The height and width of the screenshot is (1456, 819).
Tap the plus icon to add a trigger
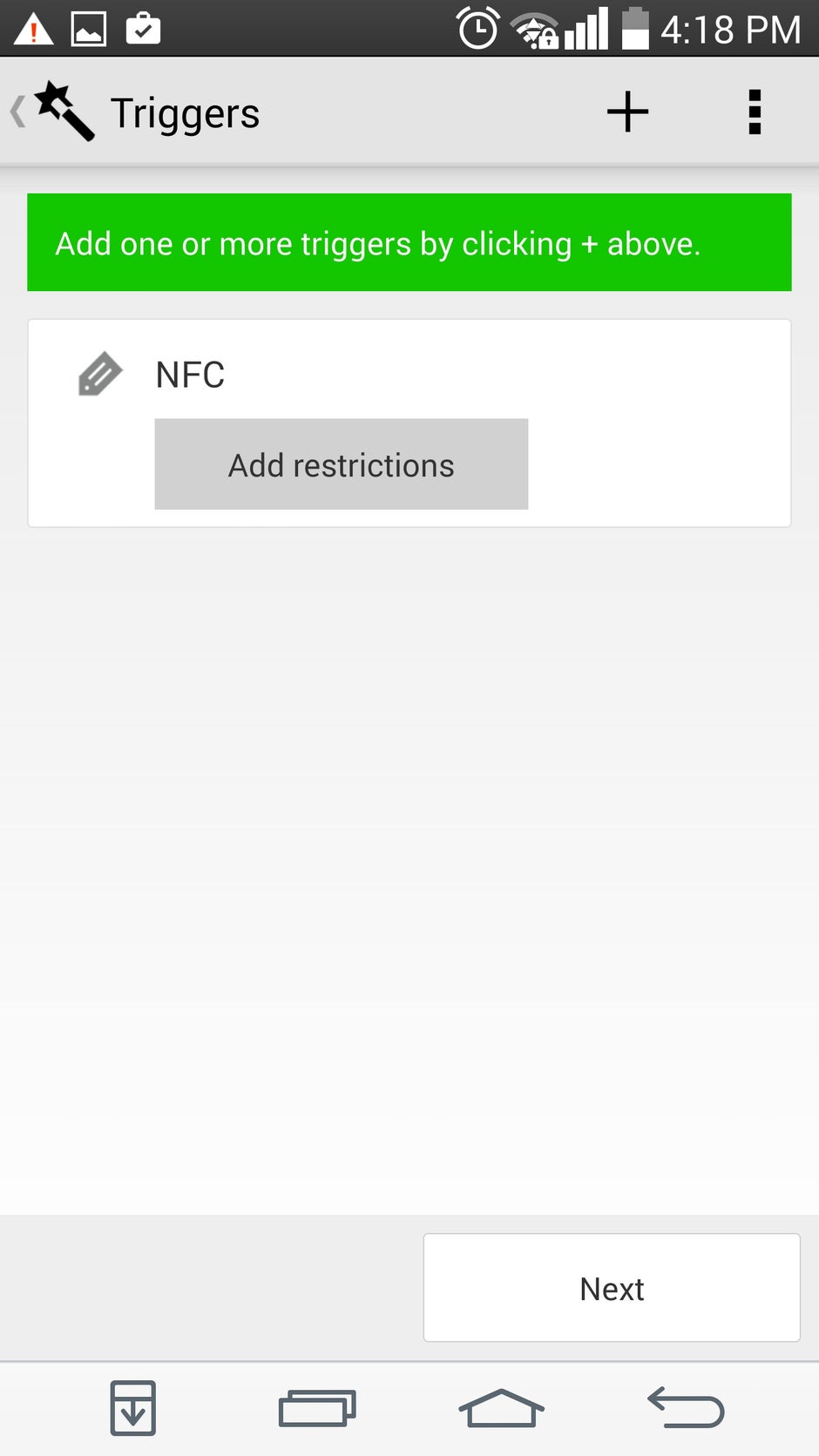coord(627,112)
